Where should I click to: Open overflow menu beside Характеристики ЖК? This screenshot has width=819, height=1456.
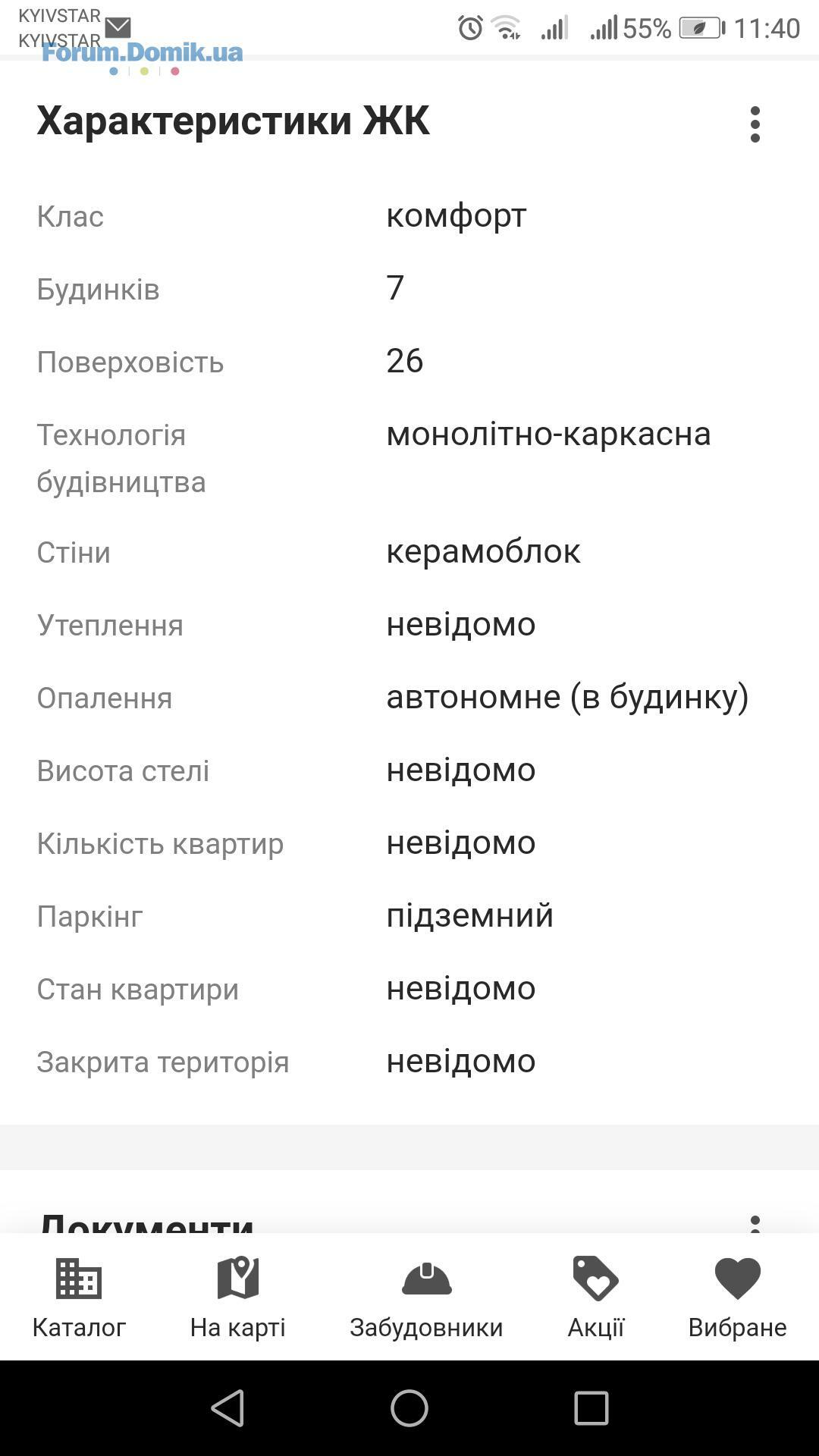click(755, 124)
